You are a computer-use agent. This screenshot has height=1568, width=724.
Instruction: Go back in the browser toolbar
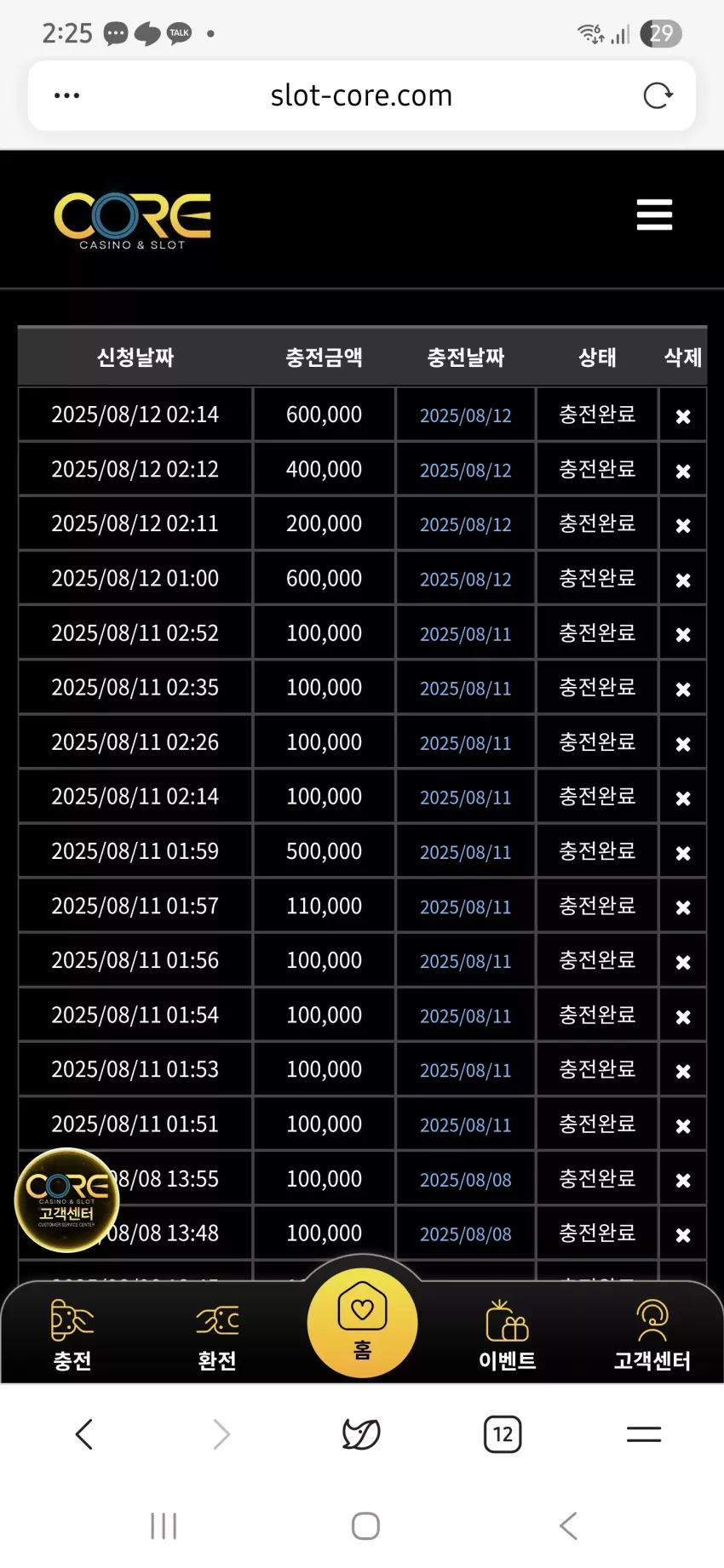[x=84, y=1434]
